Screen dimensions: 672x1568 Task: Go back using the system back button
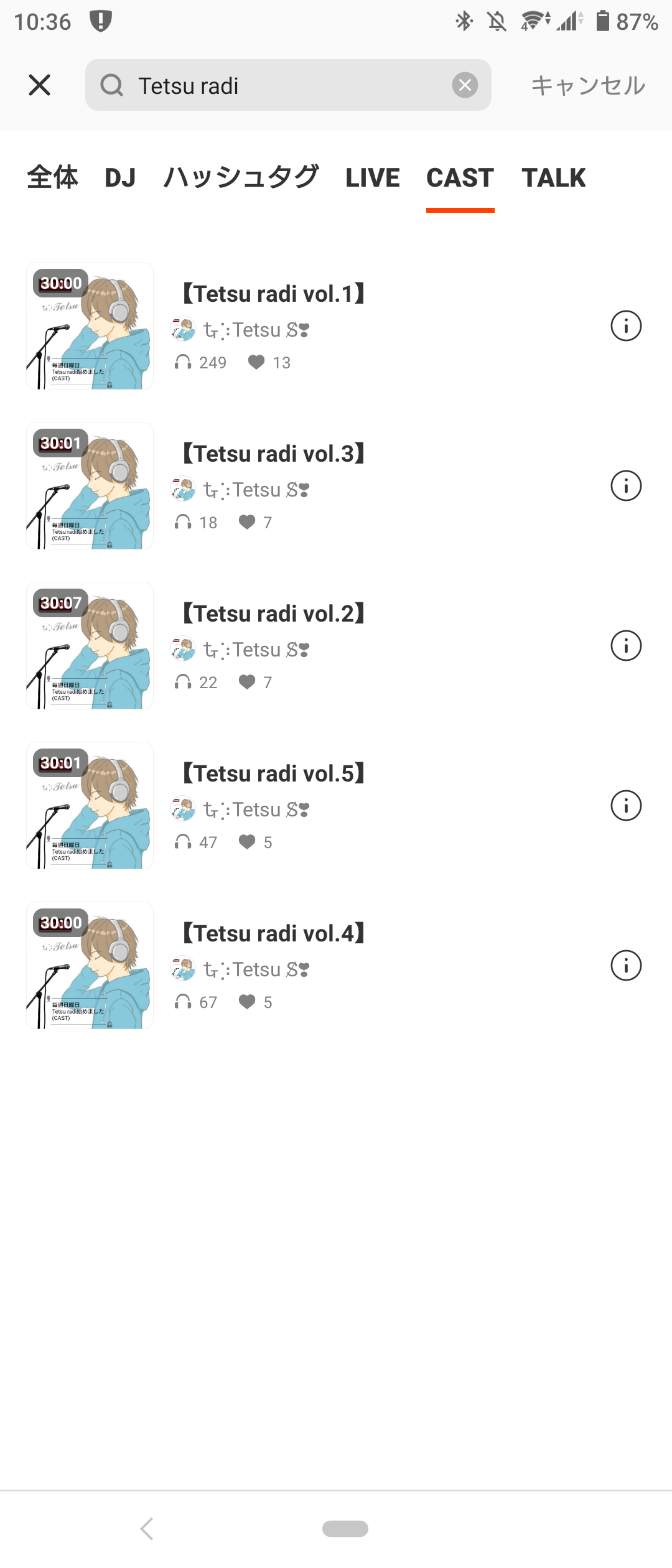pyautogui.click(x=147, y=1529)
